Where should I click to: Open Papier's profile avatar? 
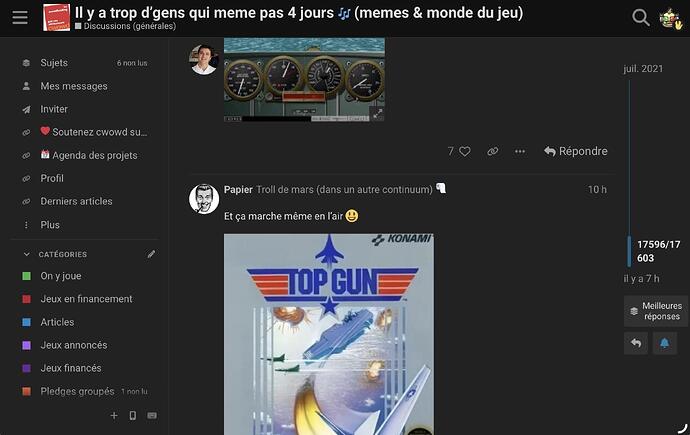tap(204, 198)
